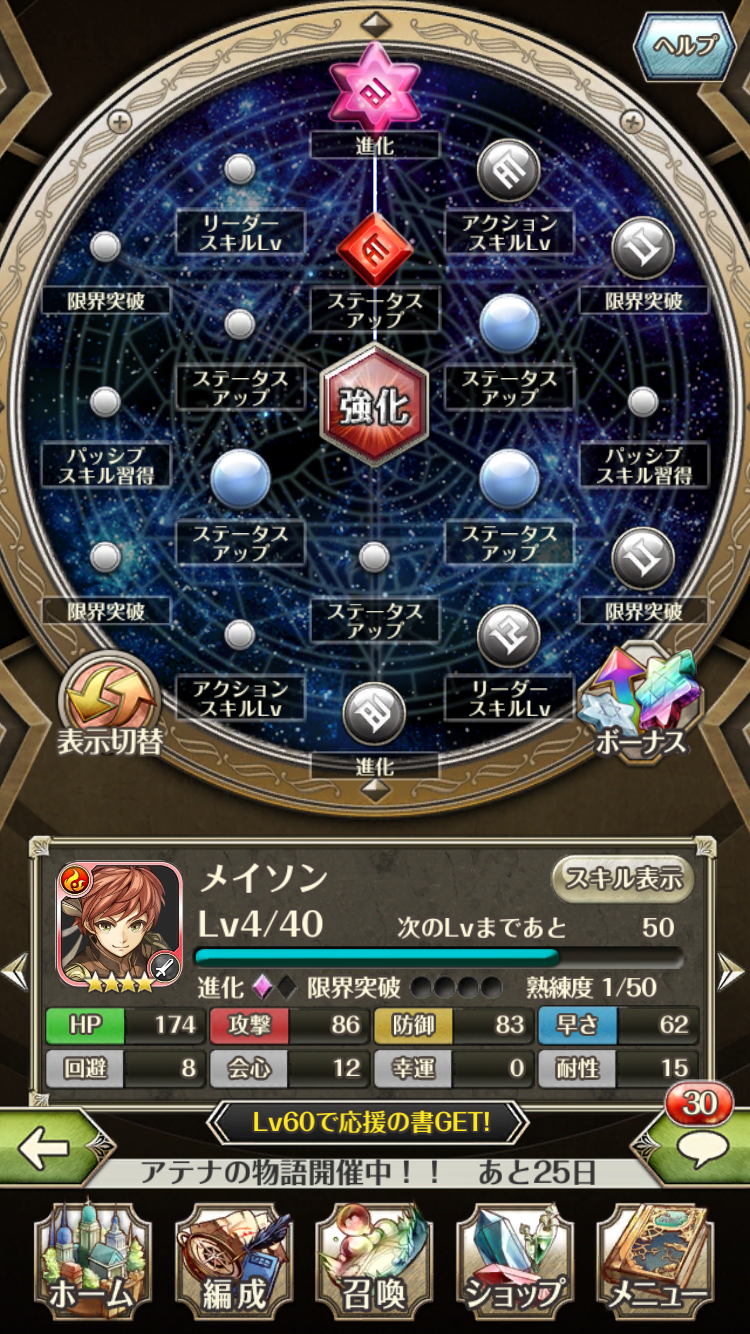
Task: Go back with the left arrow button
Action: pos(45,1150)
